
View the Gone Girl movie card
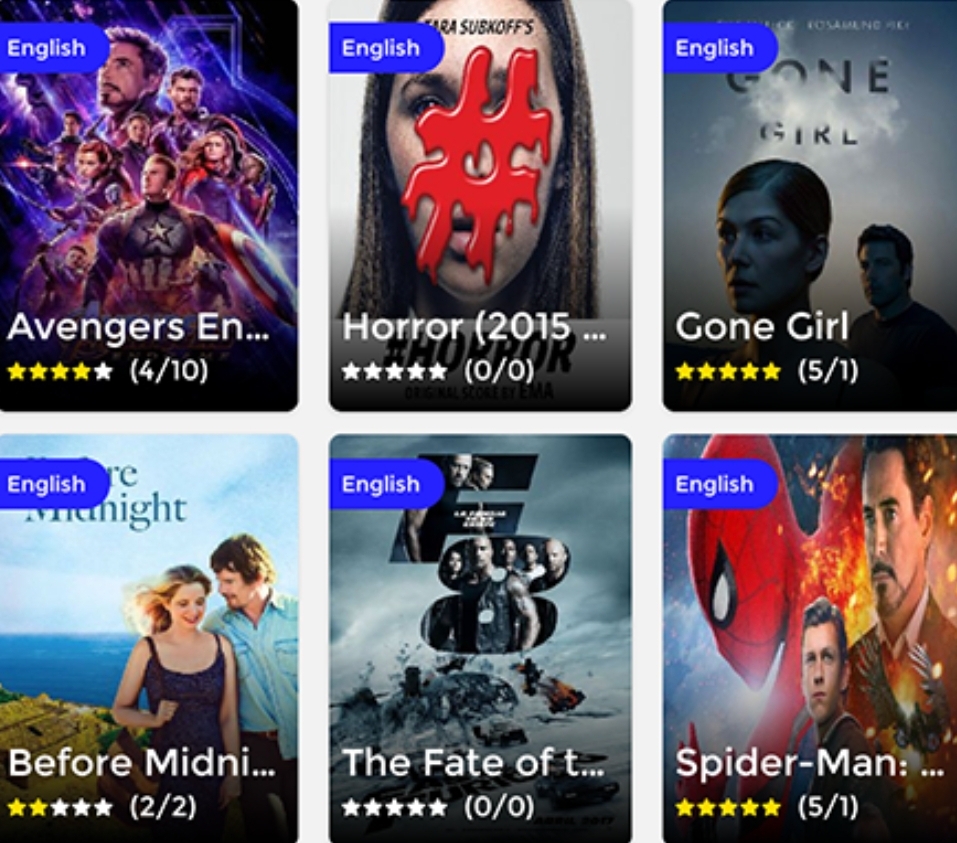point(810,205)
